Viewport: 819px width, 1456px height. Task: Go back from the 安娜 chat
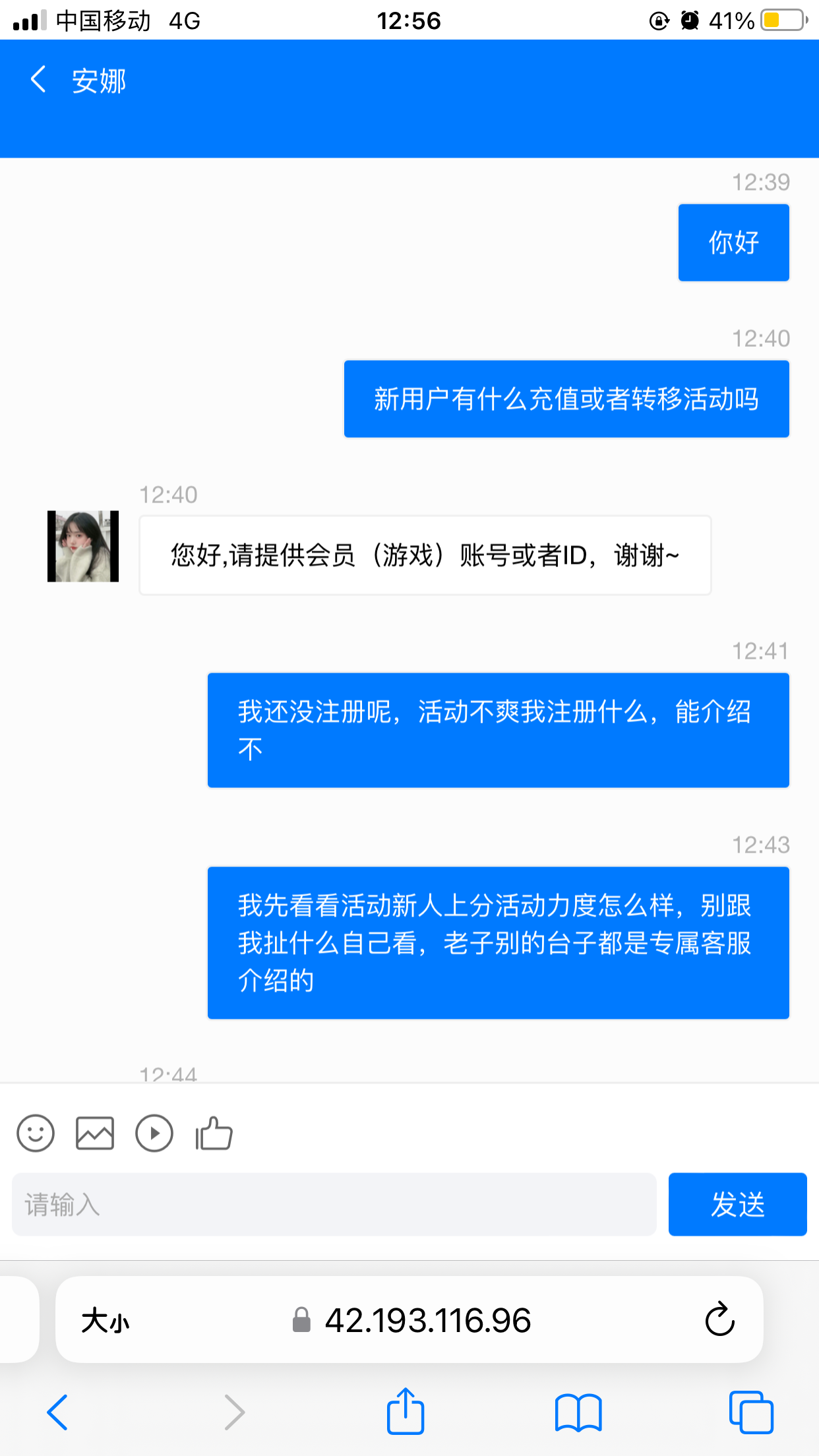(38, 80)
